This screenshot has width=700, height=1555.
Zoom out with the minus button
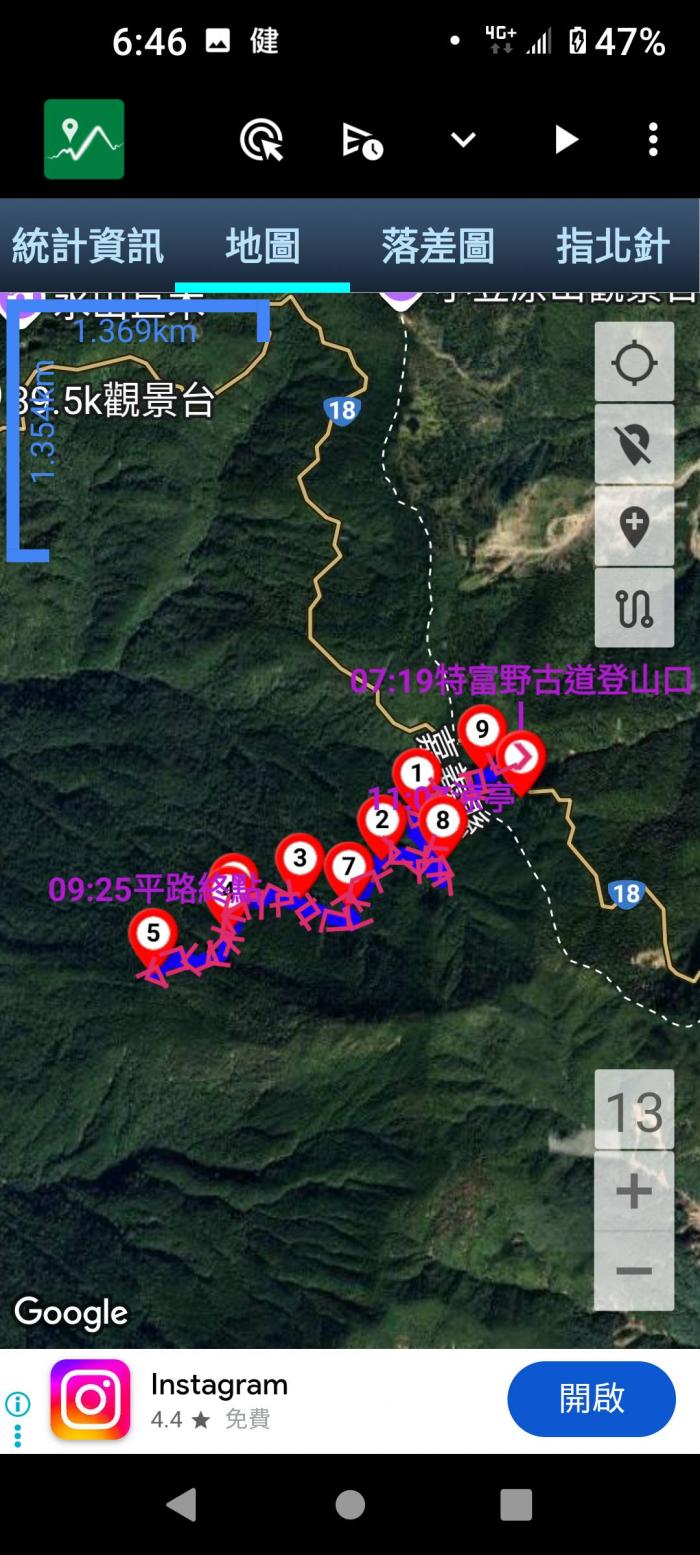(634, 1271)
